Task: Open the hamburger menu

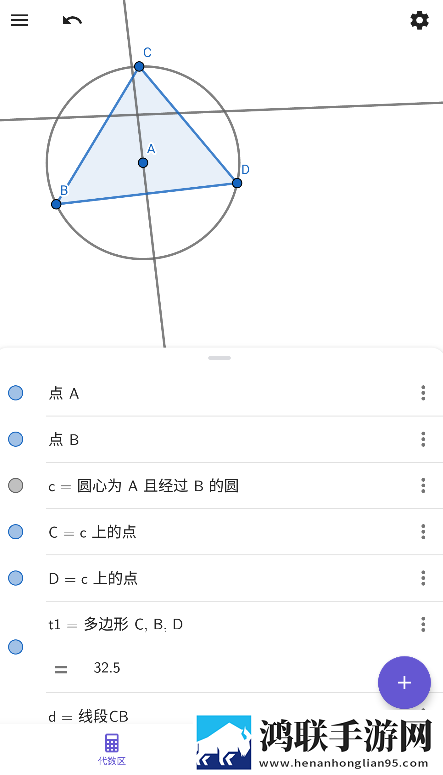Action: pyautogui.click(x=20, y=20)
